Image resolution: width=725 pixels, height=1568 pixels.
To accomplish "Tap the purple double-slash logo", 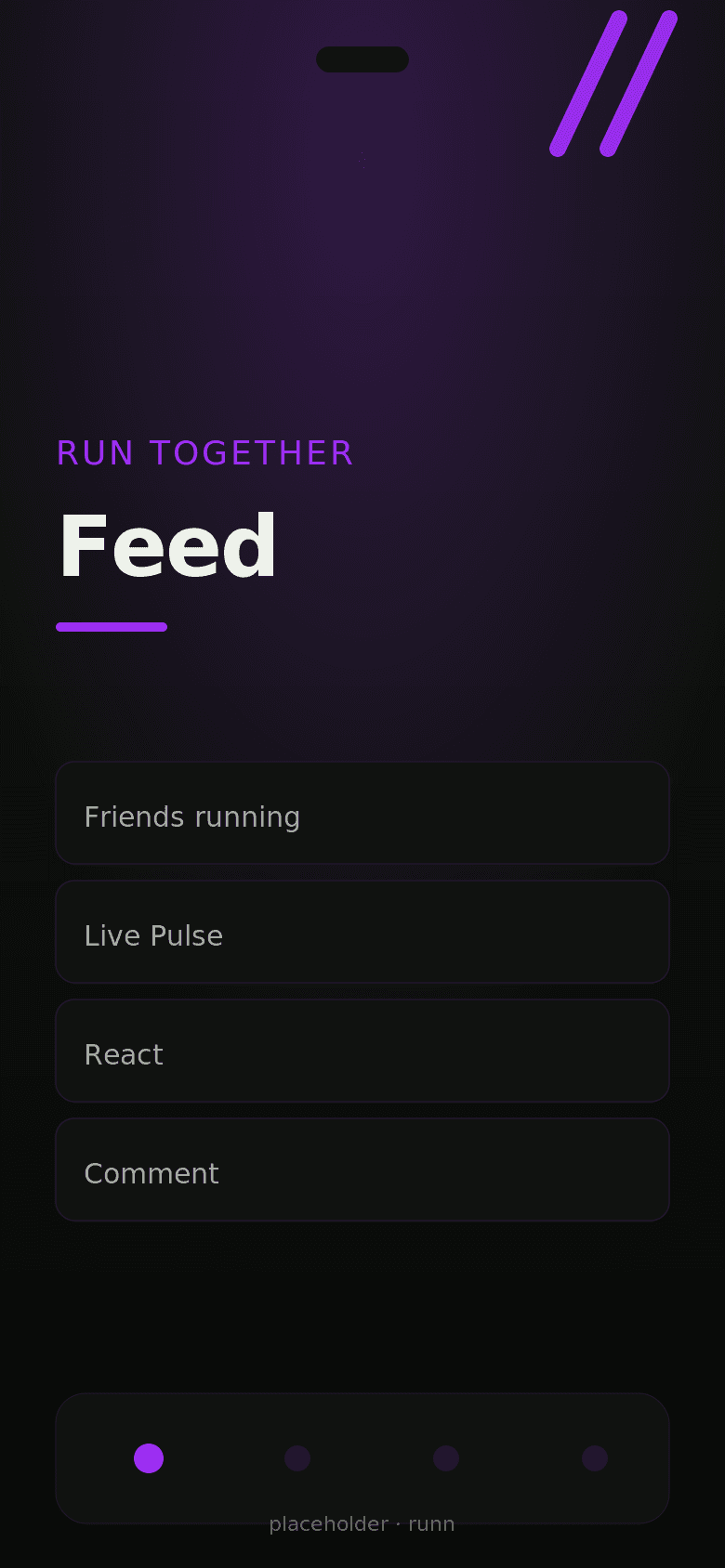I will point(613,82).
